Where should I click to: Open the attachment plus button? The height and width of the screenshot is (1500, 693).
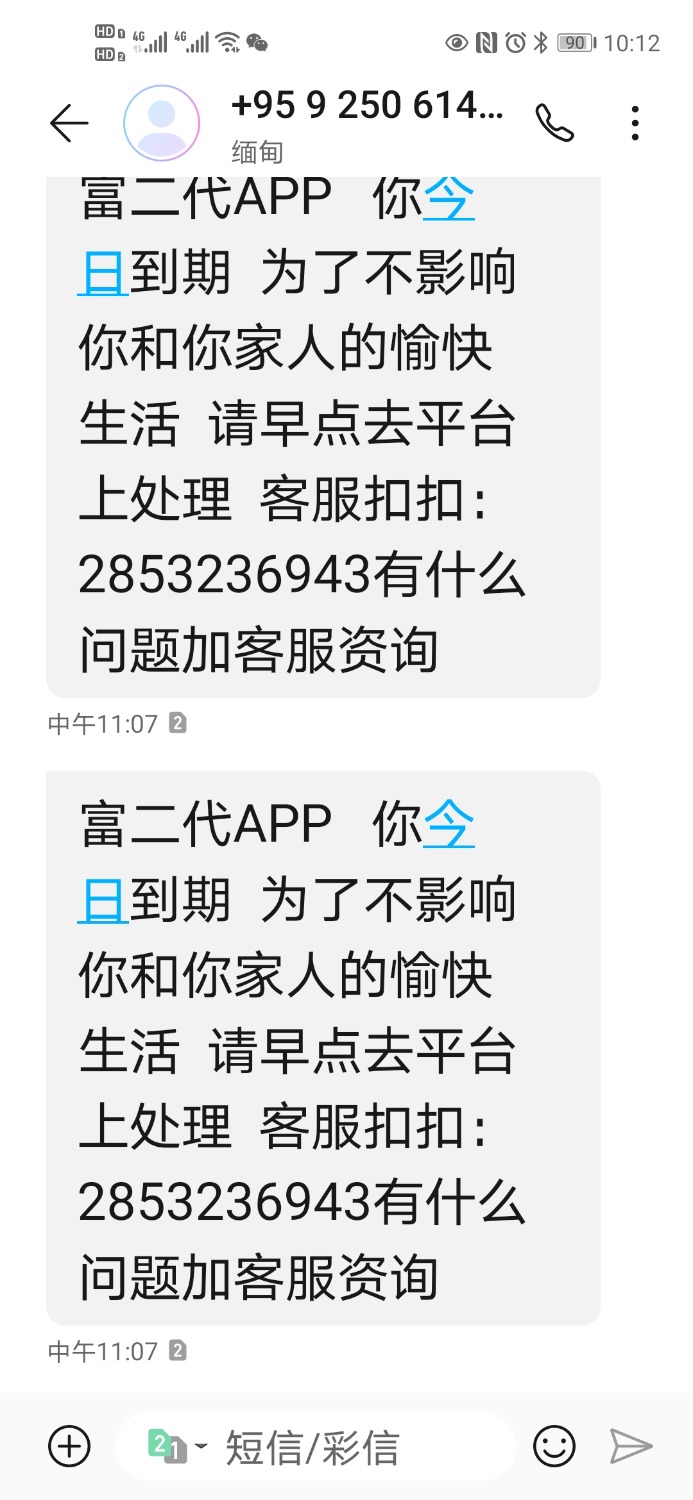tap(70, 1446)
